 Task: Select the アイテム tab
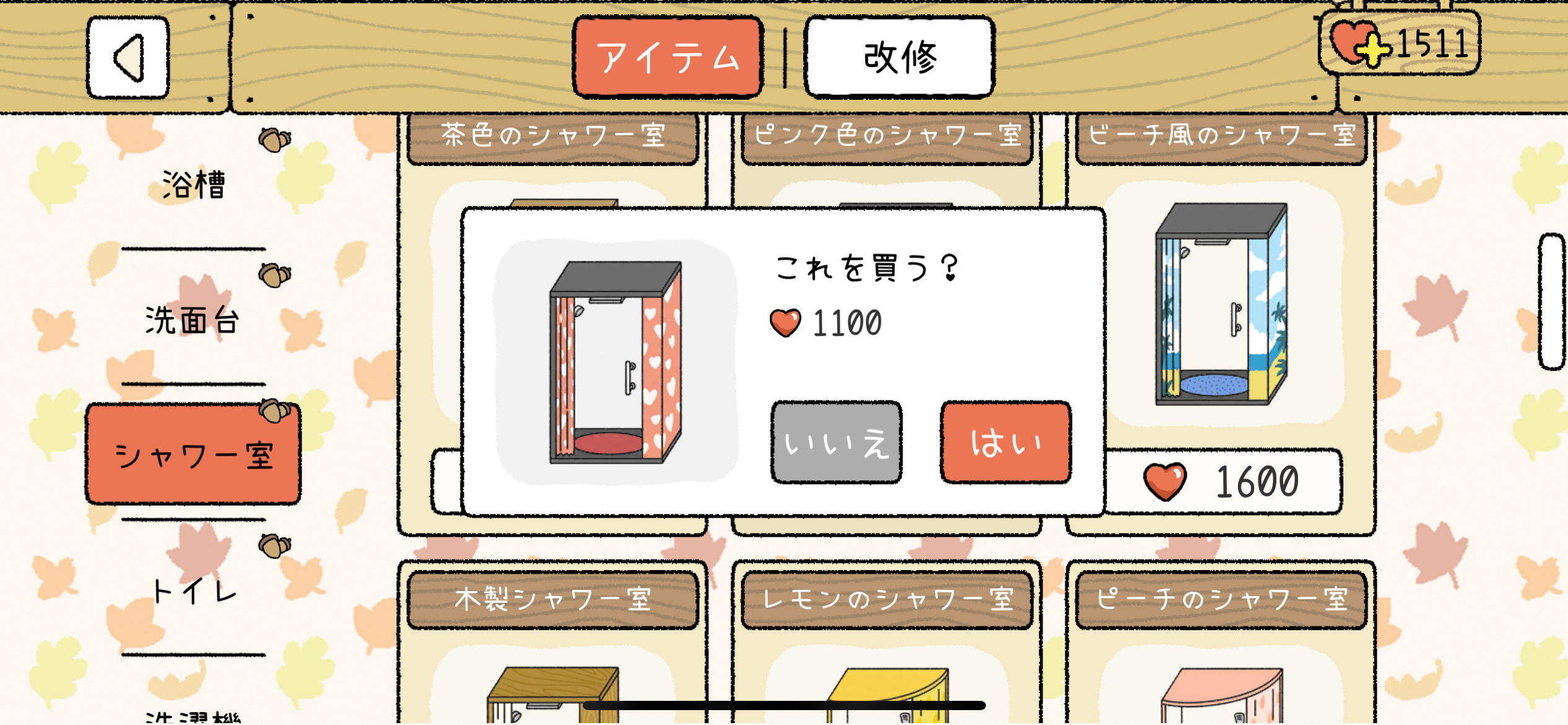[668, 58]
